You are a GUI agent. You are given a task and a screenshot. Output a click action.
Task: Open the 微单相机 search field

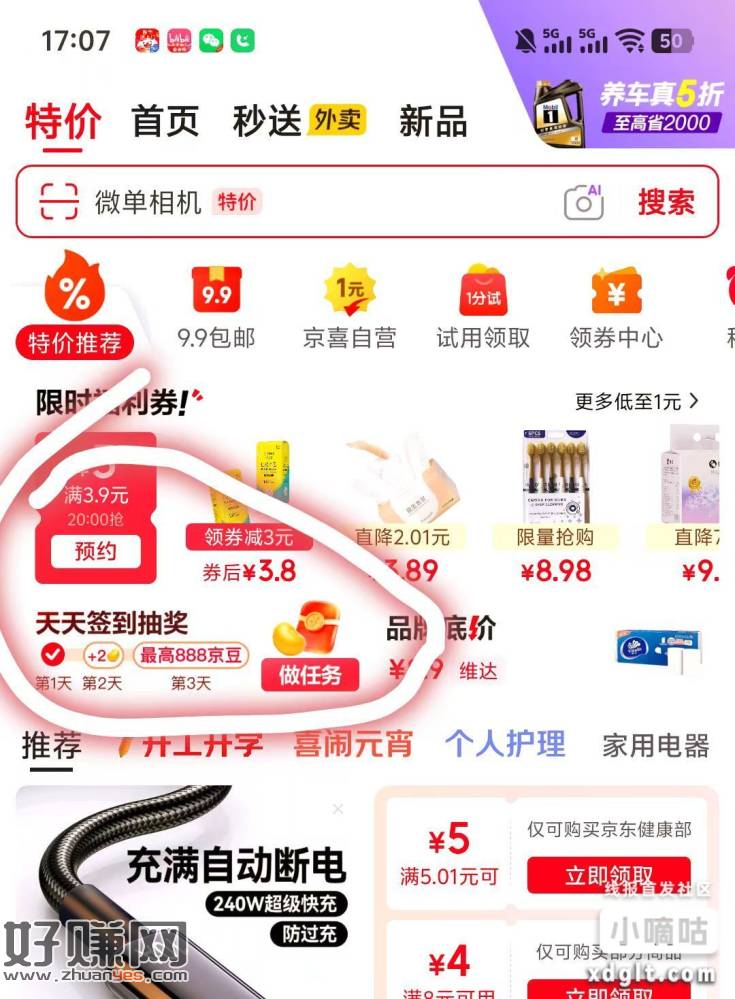pyautogui.click(x=300, y=202)
